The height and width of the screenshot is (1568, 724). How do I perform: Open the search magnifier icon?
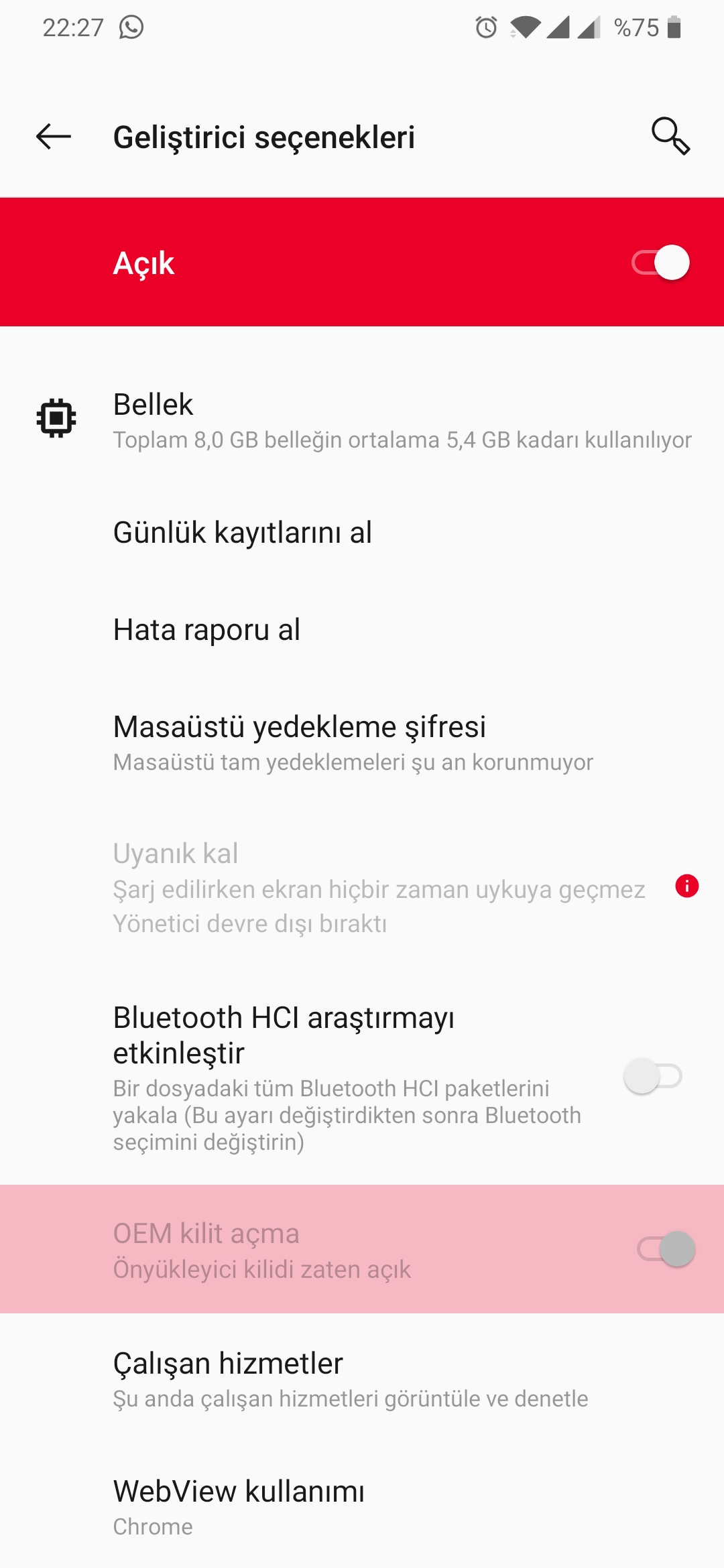click(670, 137)
